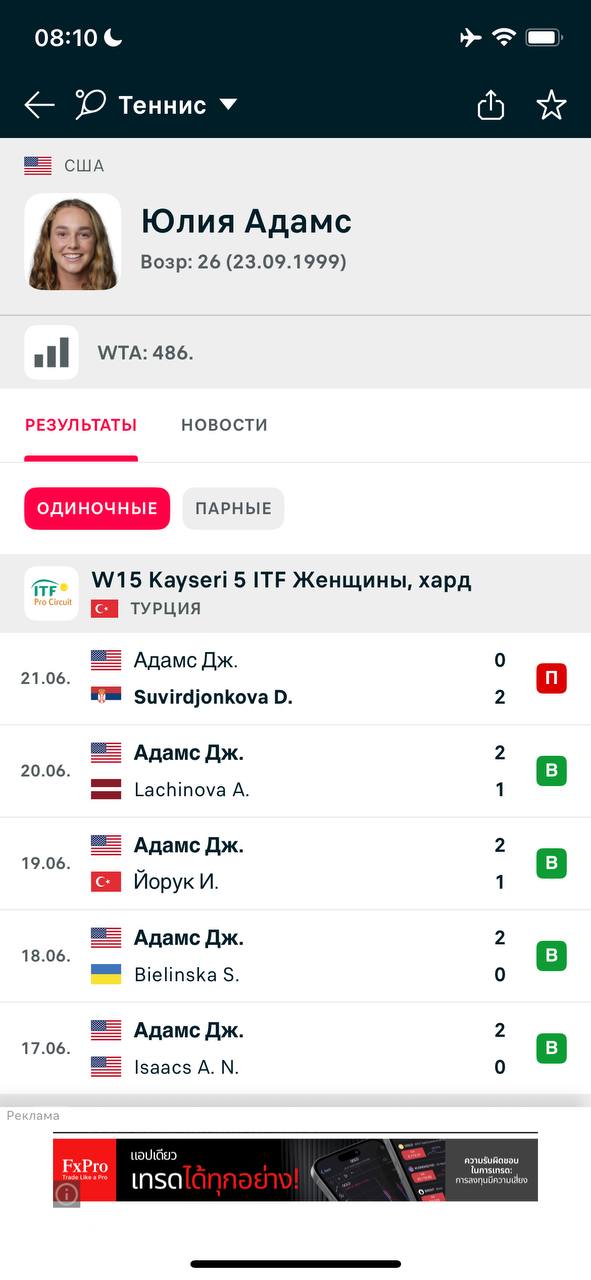Open the FxPro advertisement banner
591x1280 pixels.
(x=295, y=1170)
